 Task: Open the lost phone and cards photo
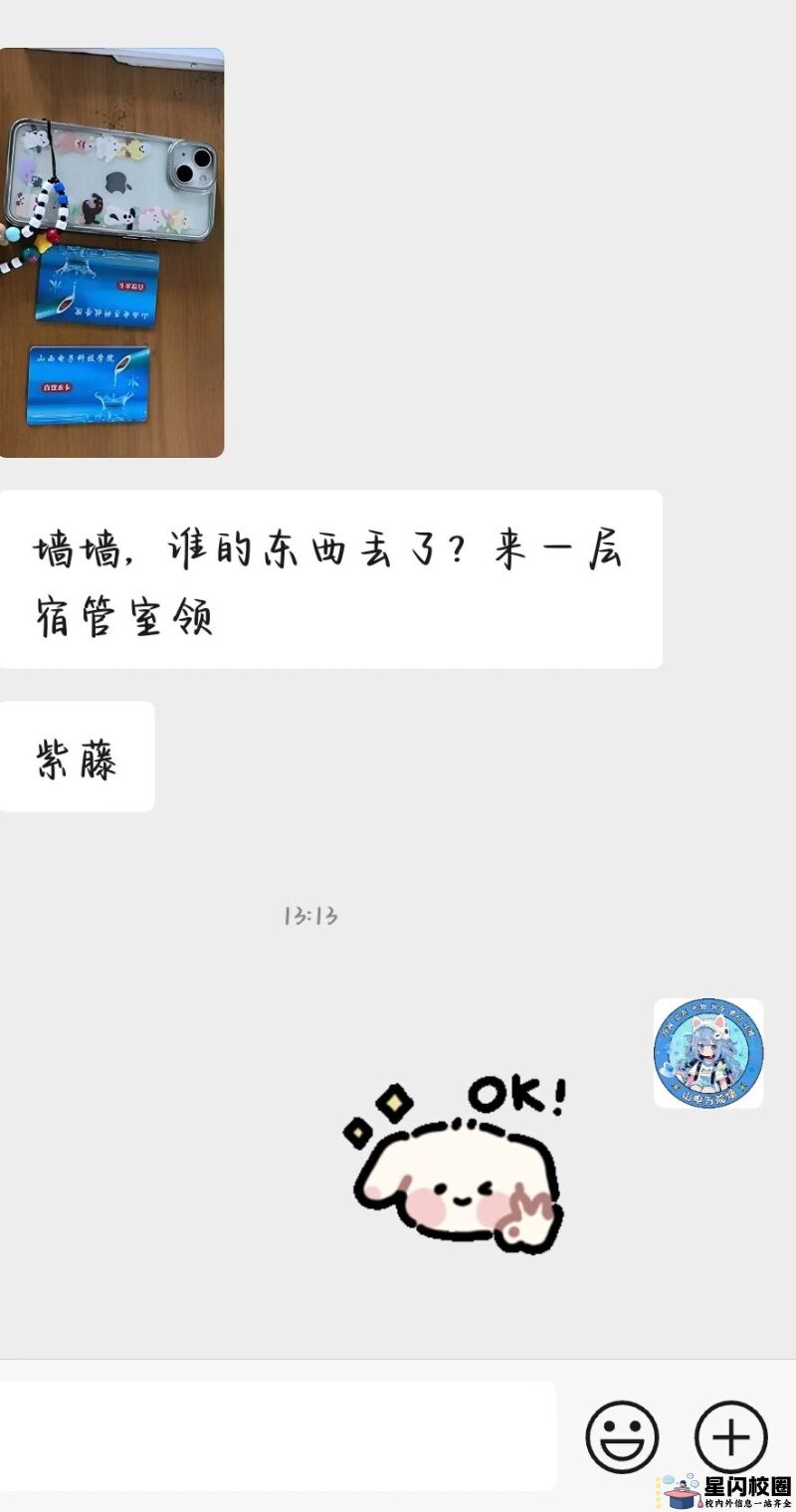tap(111, 253)
